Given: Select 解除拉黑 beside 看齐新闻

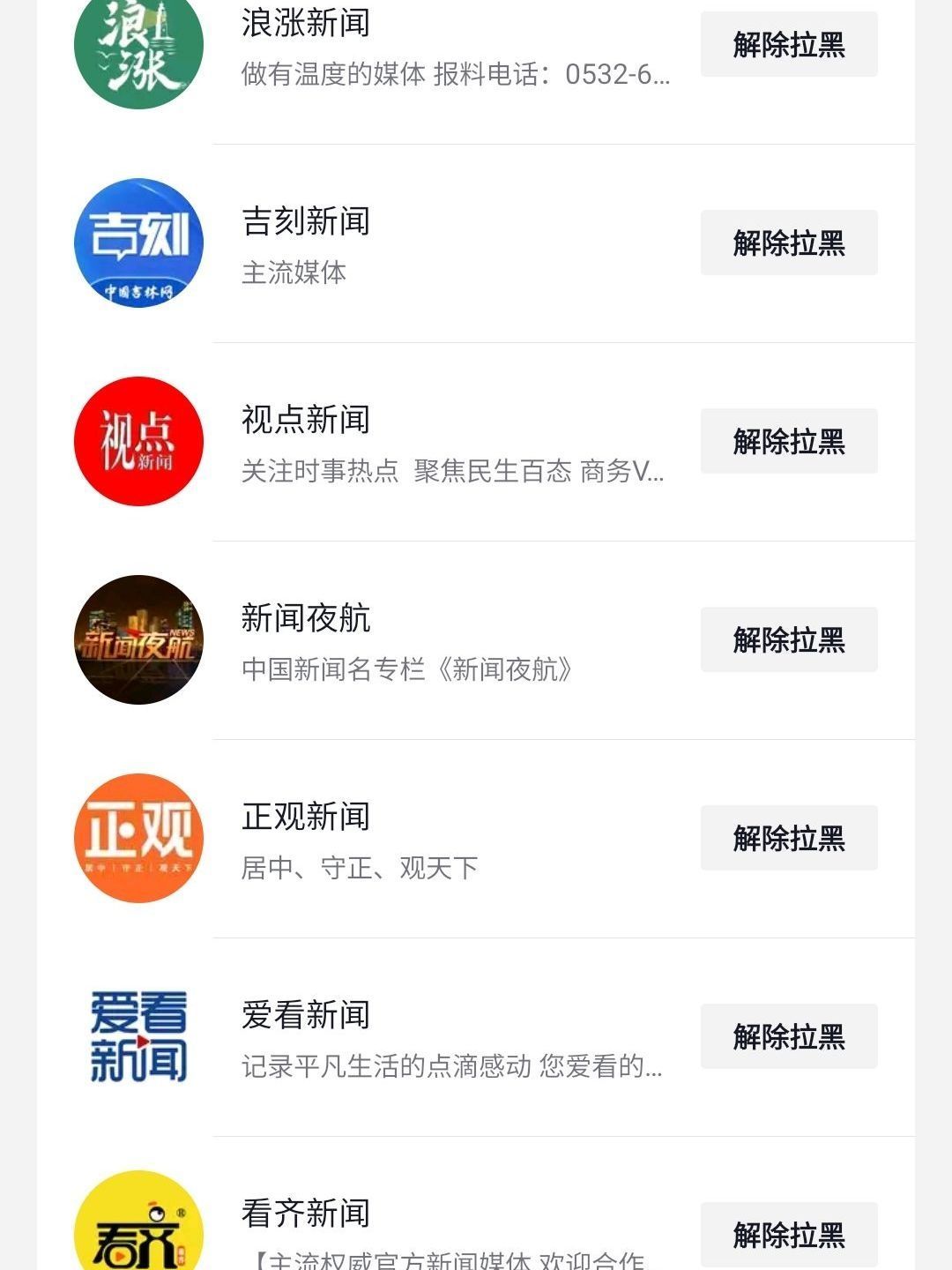Looking at the screenshot, I should pyautogui.click(x=789, y=1234).
